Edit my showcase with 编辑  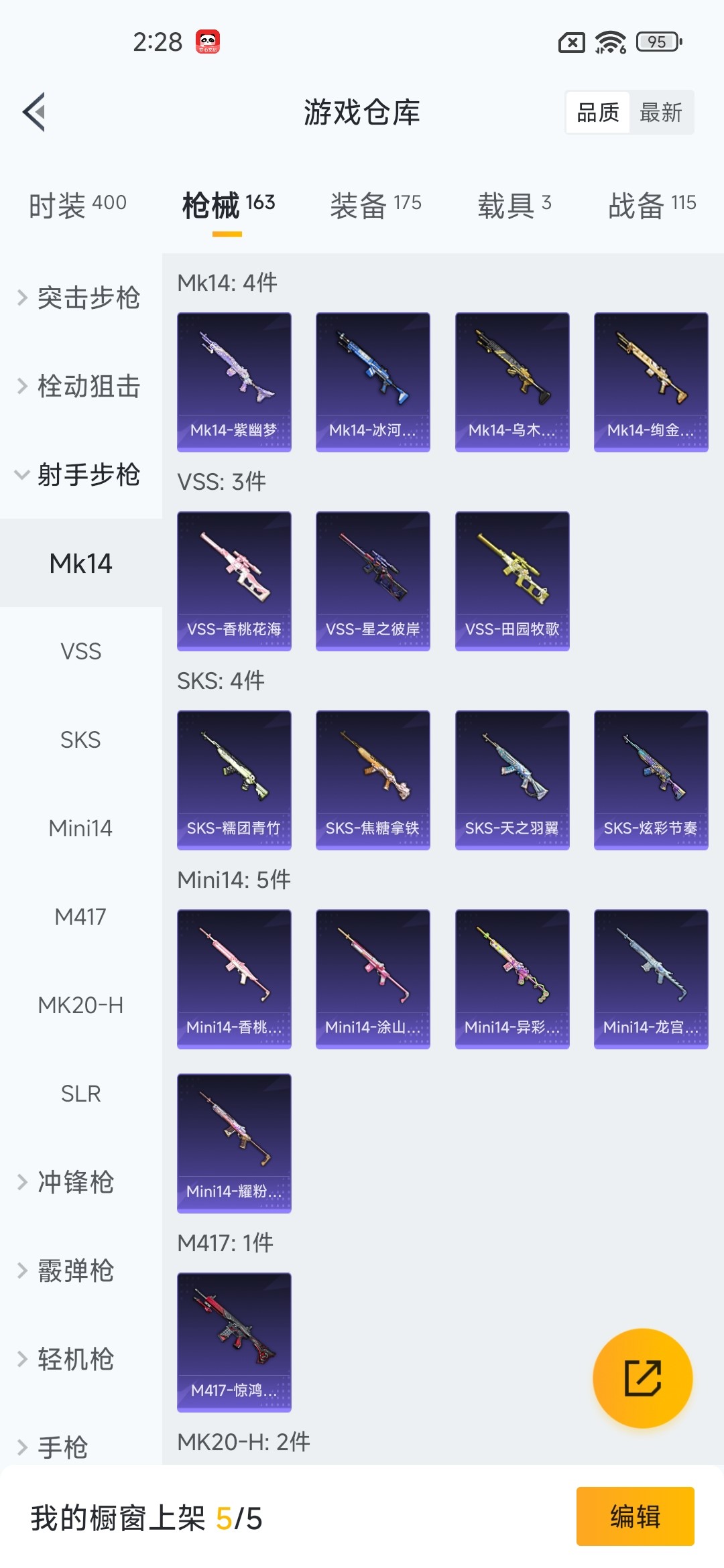[x=635, y=1516]
